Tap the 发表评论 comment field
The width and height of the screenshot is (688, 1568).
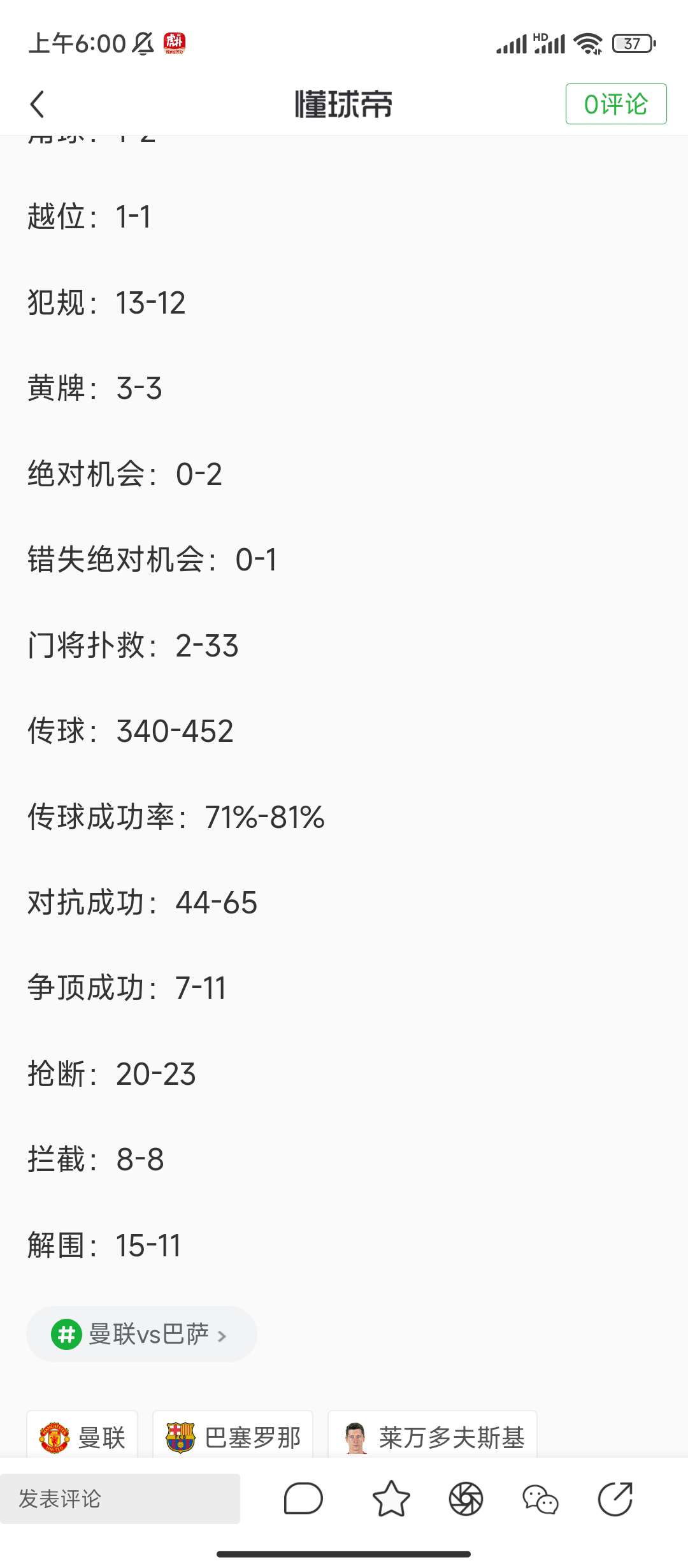pyautogui.click(x=120, y=1499)
